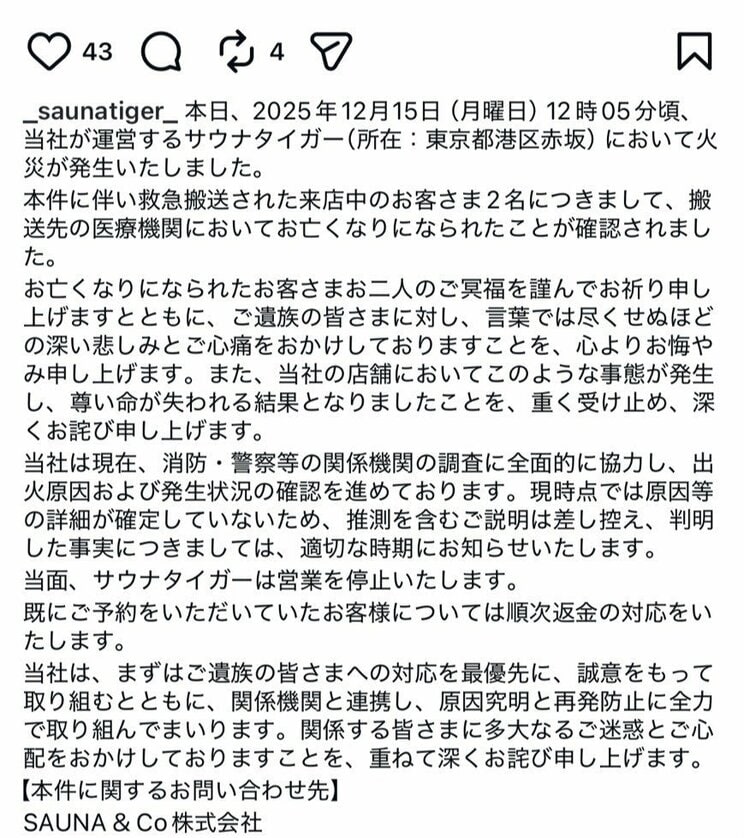The image size is (744, 838).
Task: Click the 救急搬送 casualty report paragraph
Action: point(372,216)
